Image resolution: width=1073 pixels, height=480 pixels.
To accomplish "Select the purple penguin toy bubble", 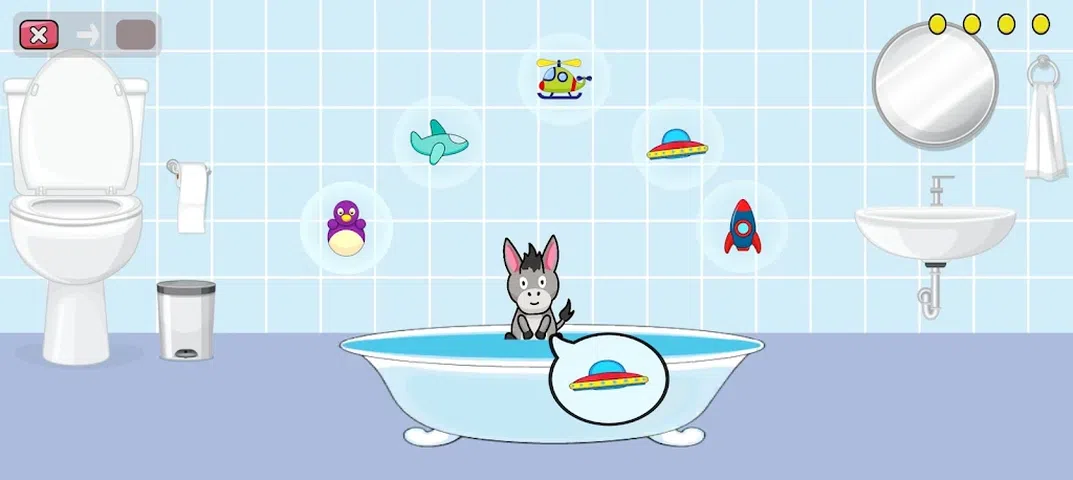I will click(x=346, y=228).
